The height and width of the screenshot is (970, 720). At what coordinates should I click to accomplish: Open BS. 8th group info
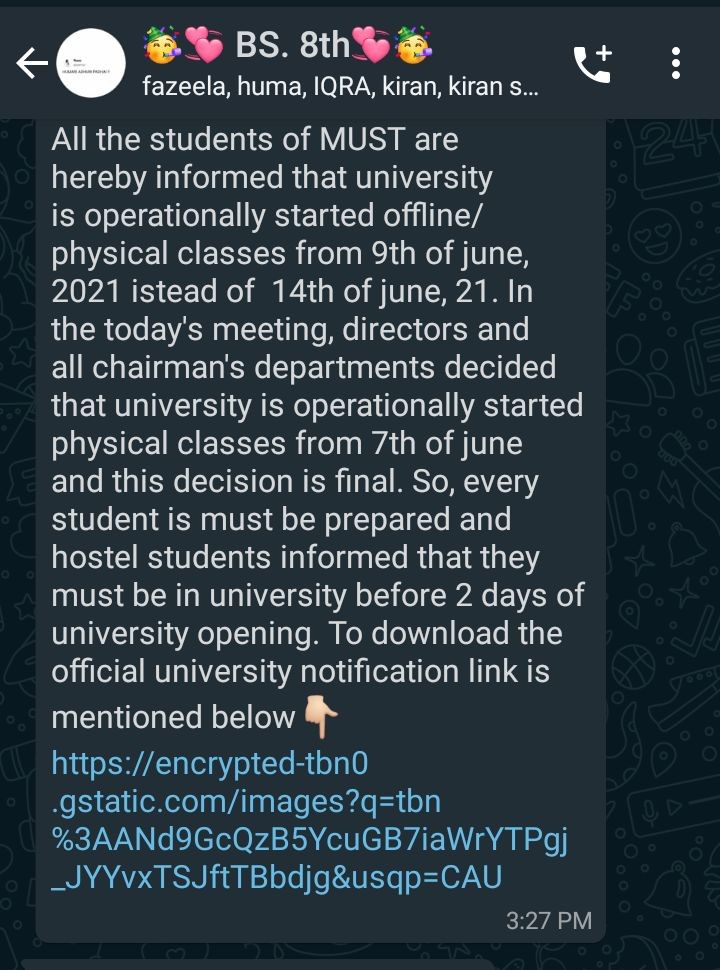340,63
